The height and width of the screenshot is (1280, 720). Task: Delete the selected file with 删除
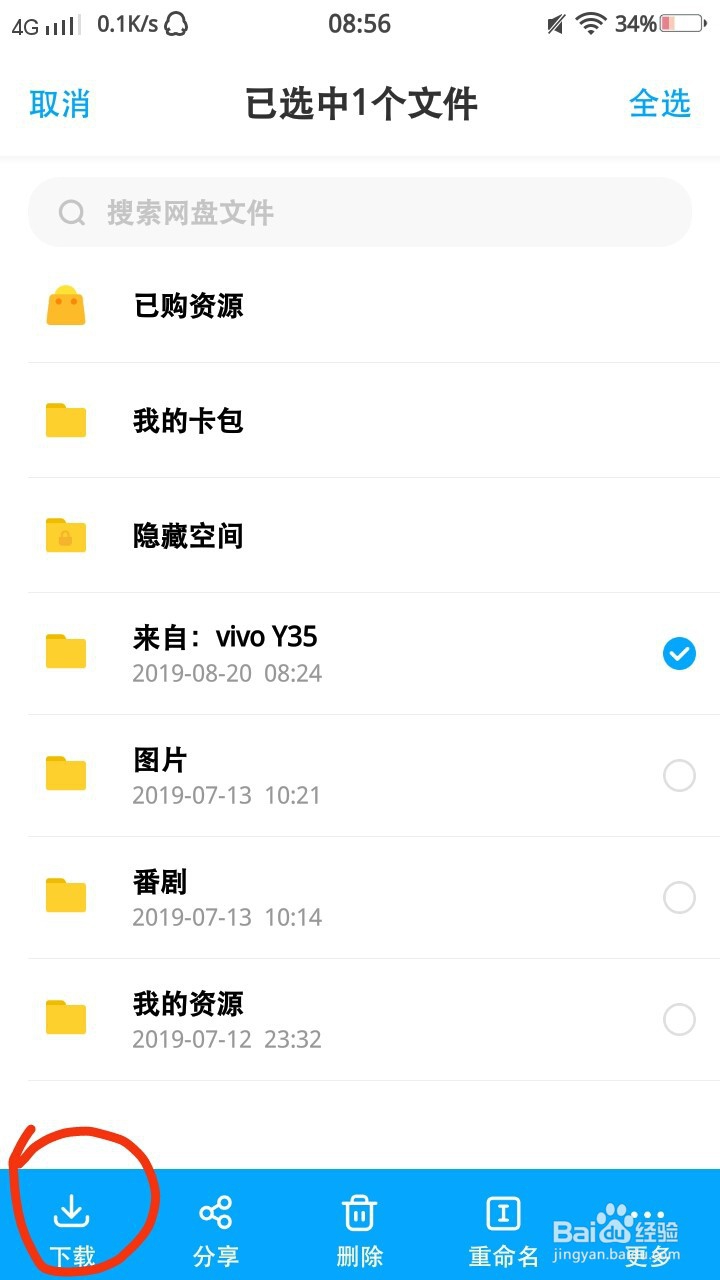click(360, 1228)
